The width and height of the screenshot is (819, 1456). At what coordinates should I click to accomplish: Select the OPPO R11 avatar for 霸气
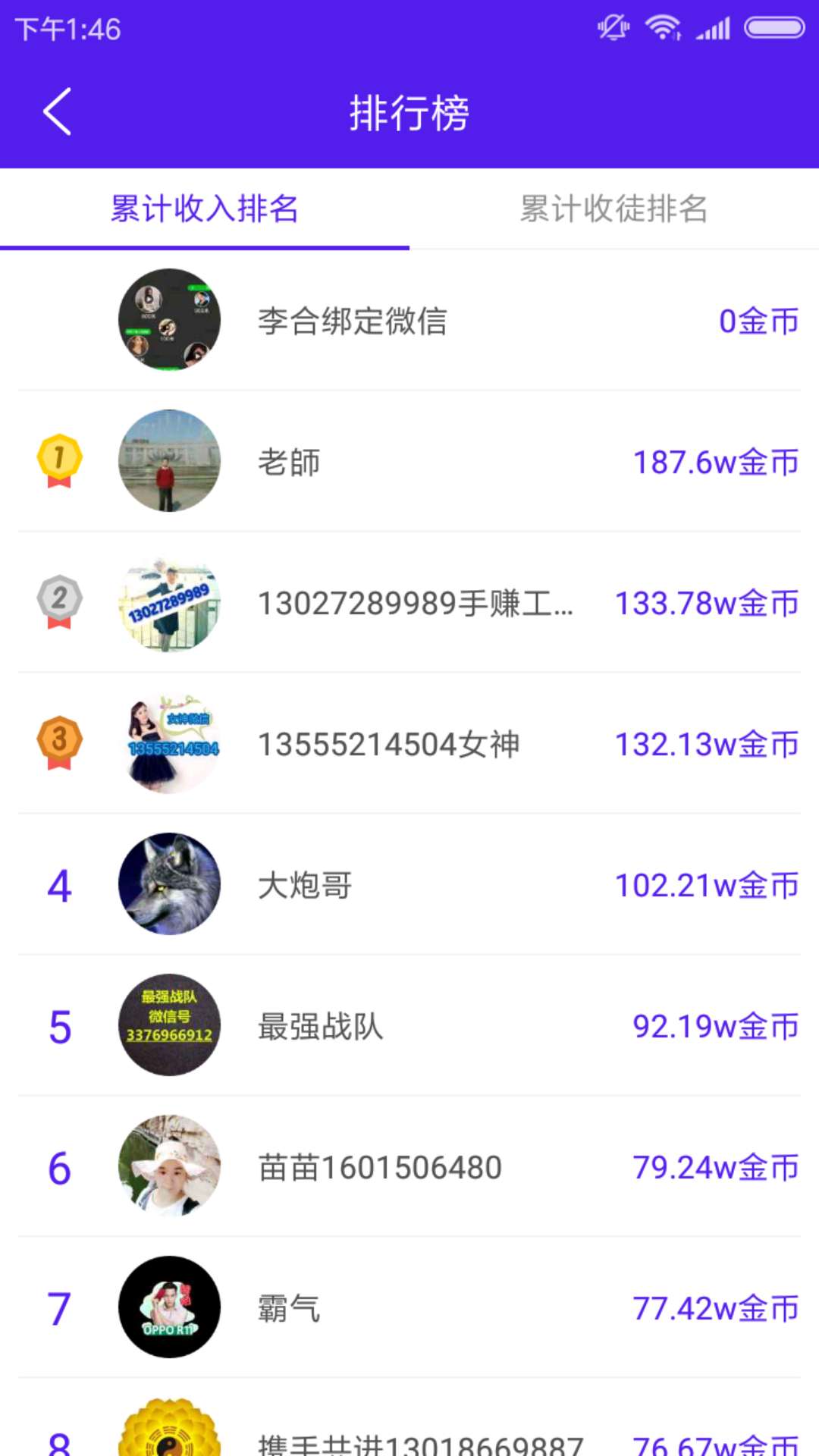(x=168, y=1308)
